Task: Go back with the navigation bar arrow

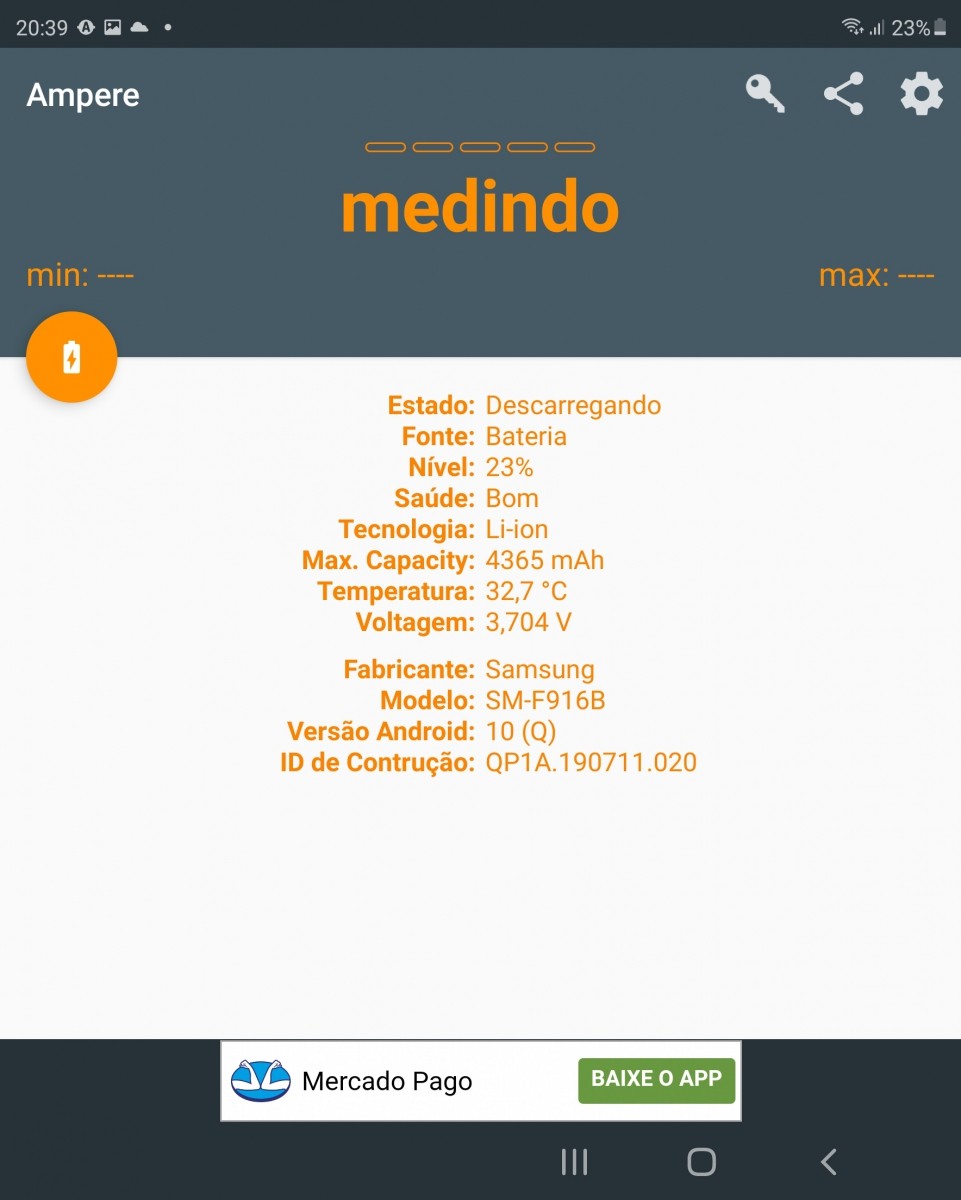Action: 828,1161
